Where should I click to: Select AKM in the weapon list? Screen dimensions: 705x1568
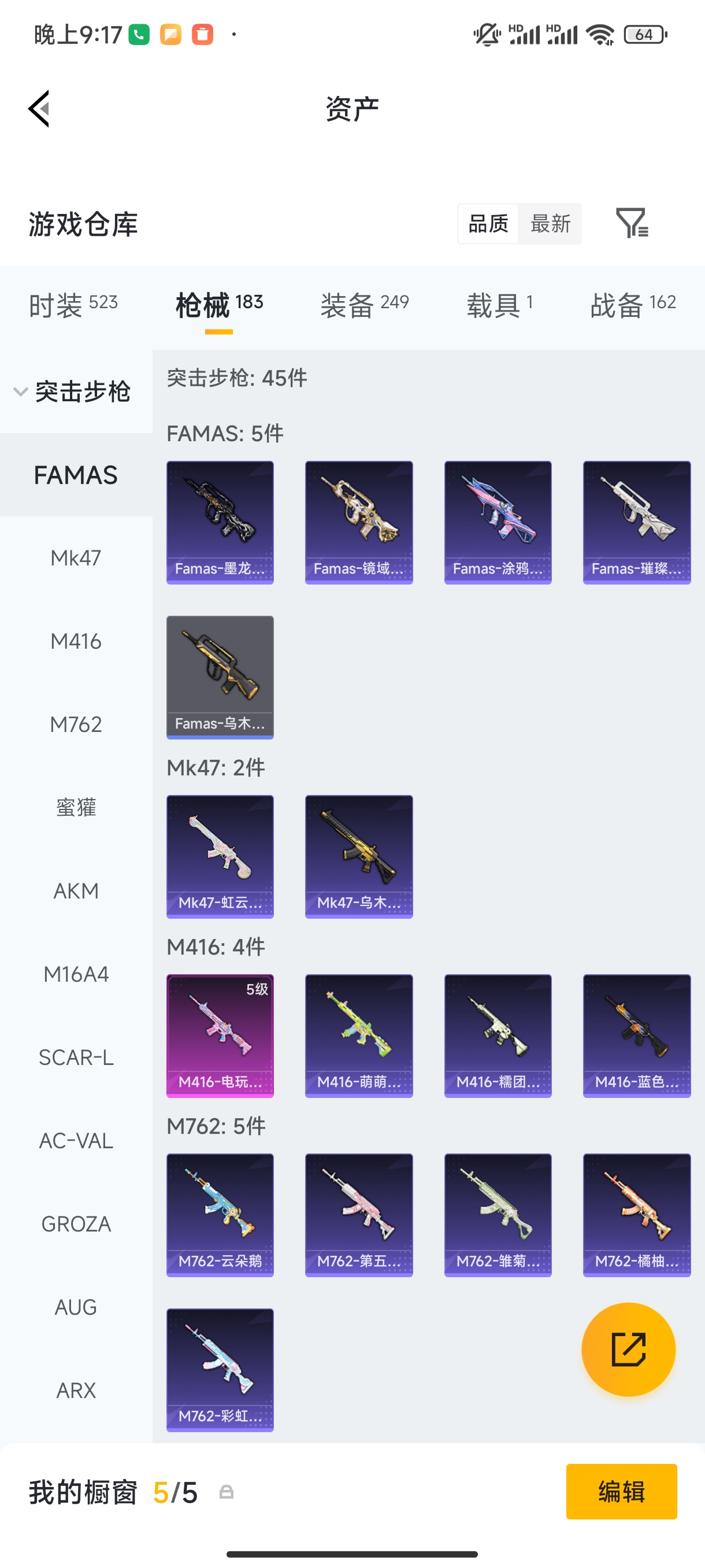pos(76,890)
